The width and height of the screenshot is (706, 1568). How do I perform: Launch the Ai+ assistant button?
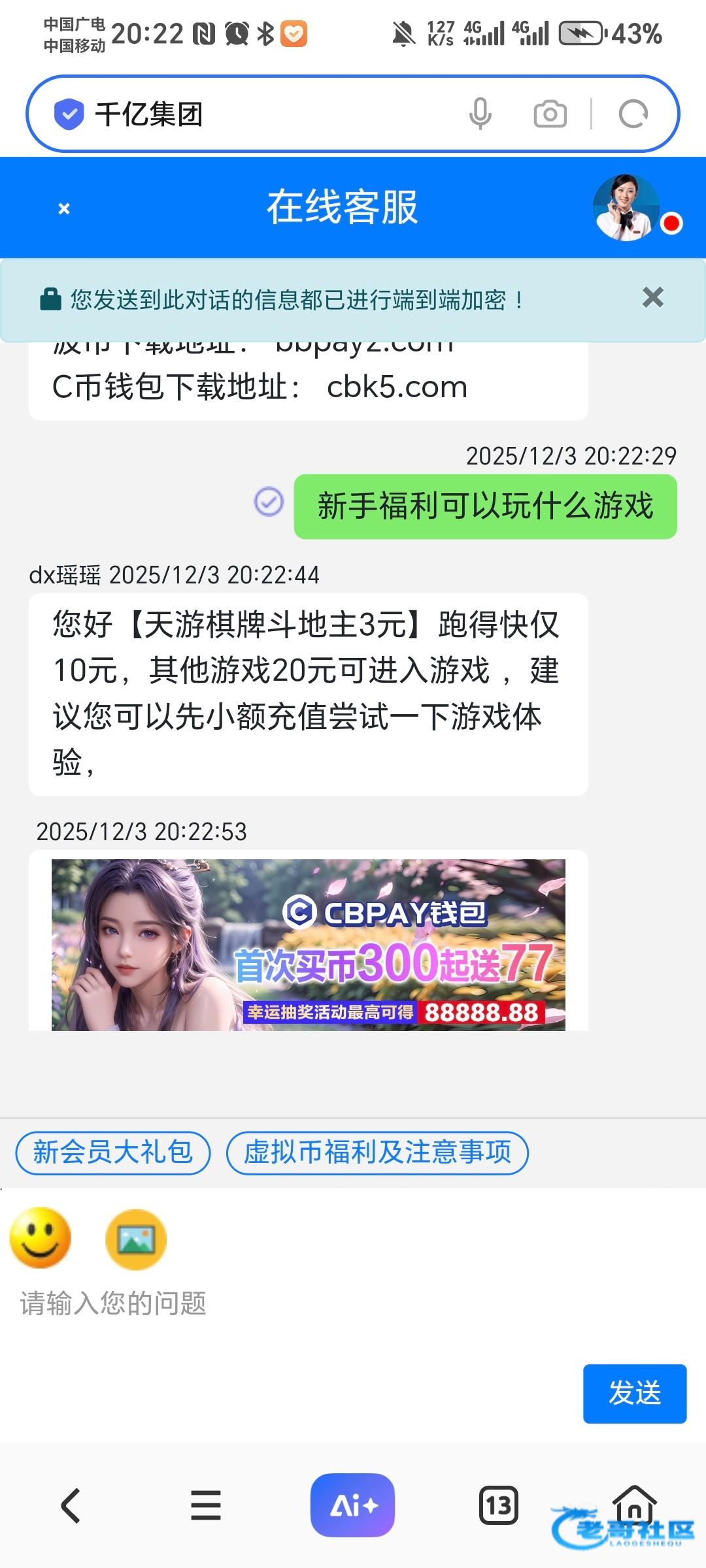pos(352,1505)
